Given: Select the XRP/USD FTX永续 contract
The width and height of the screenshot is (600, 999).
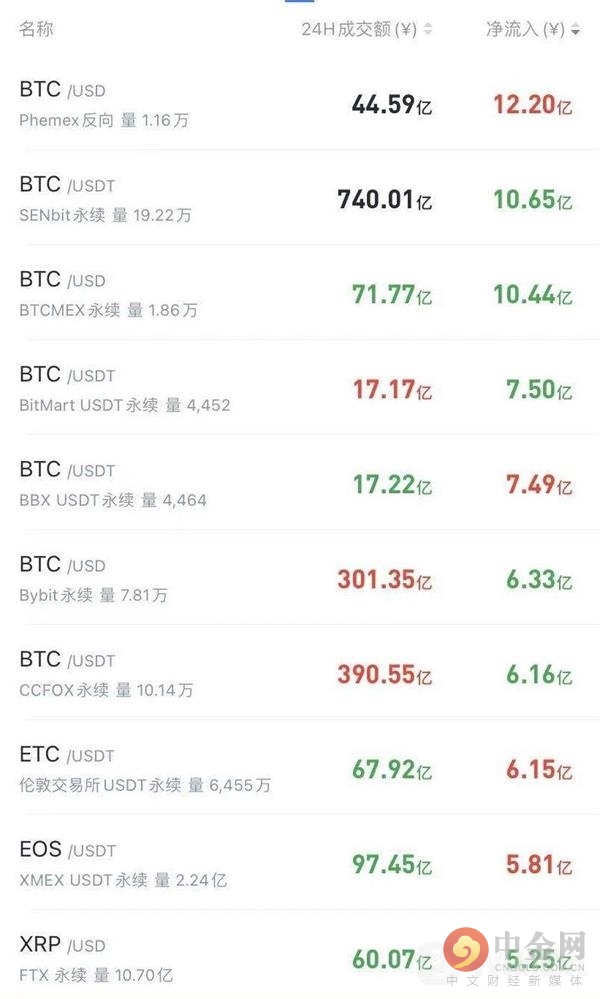Looking at the screenshot, I should 300,954.
